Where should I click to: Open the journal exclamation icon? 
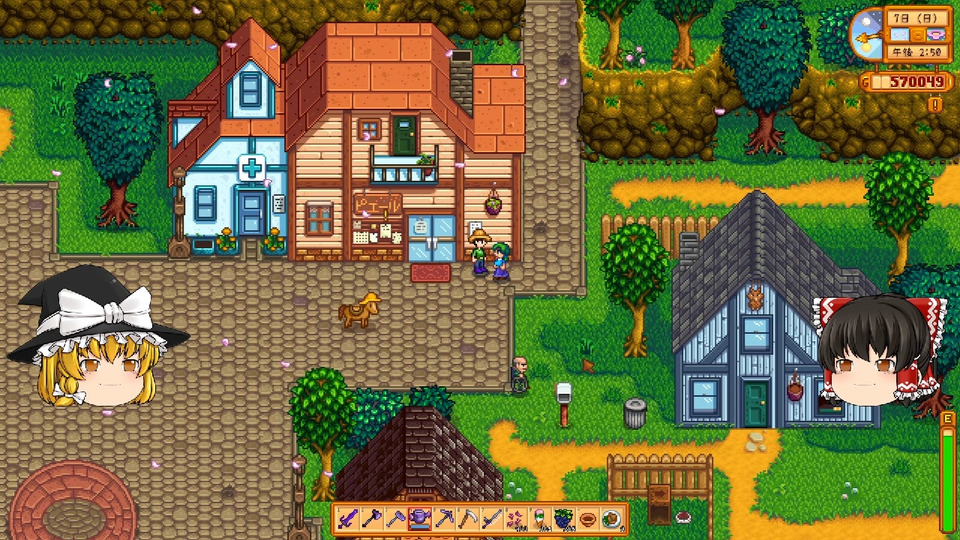pyautogui.click(x=936, y=104)
